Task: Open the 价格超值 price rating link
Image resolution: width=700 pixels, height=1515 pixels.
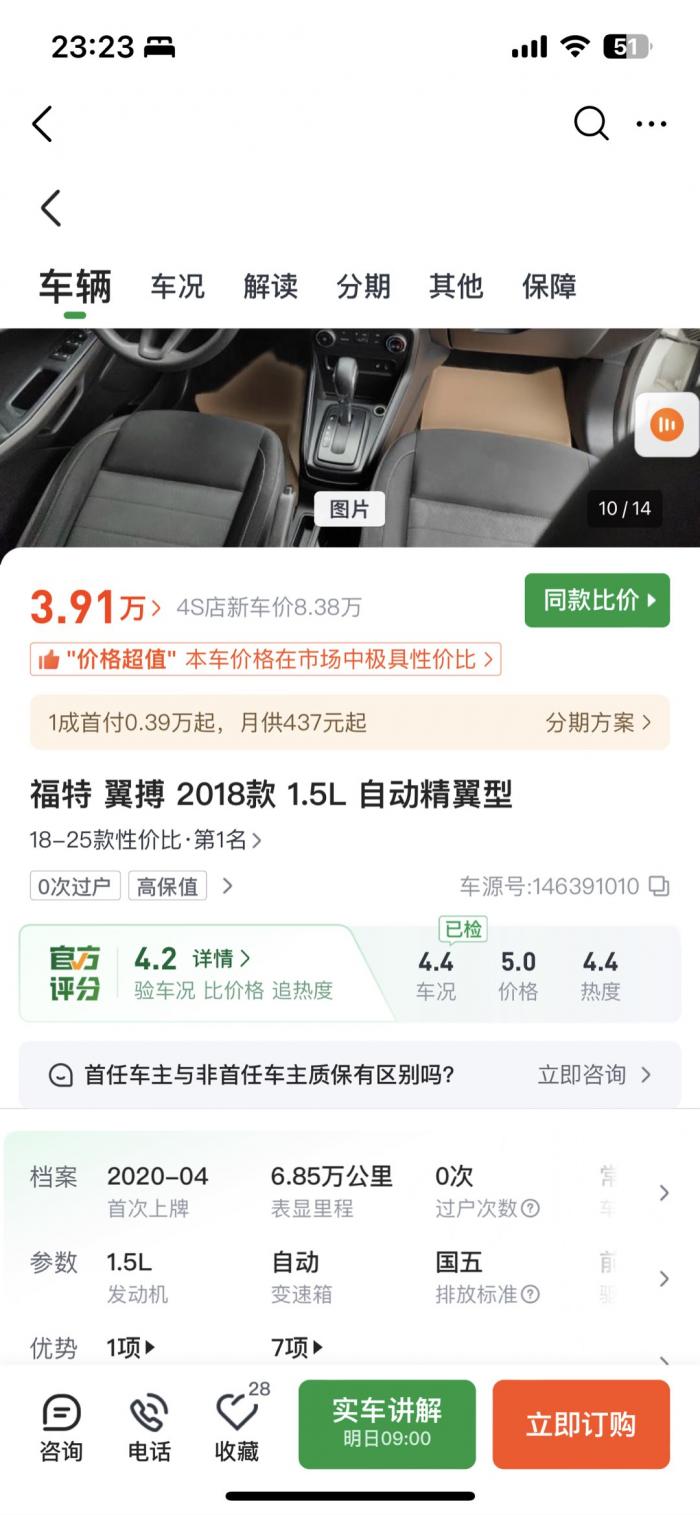Action: point(265,659)
